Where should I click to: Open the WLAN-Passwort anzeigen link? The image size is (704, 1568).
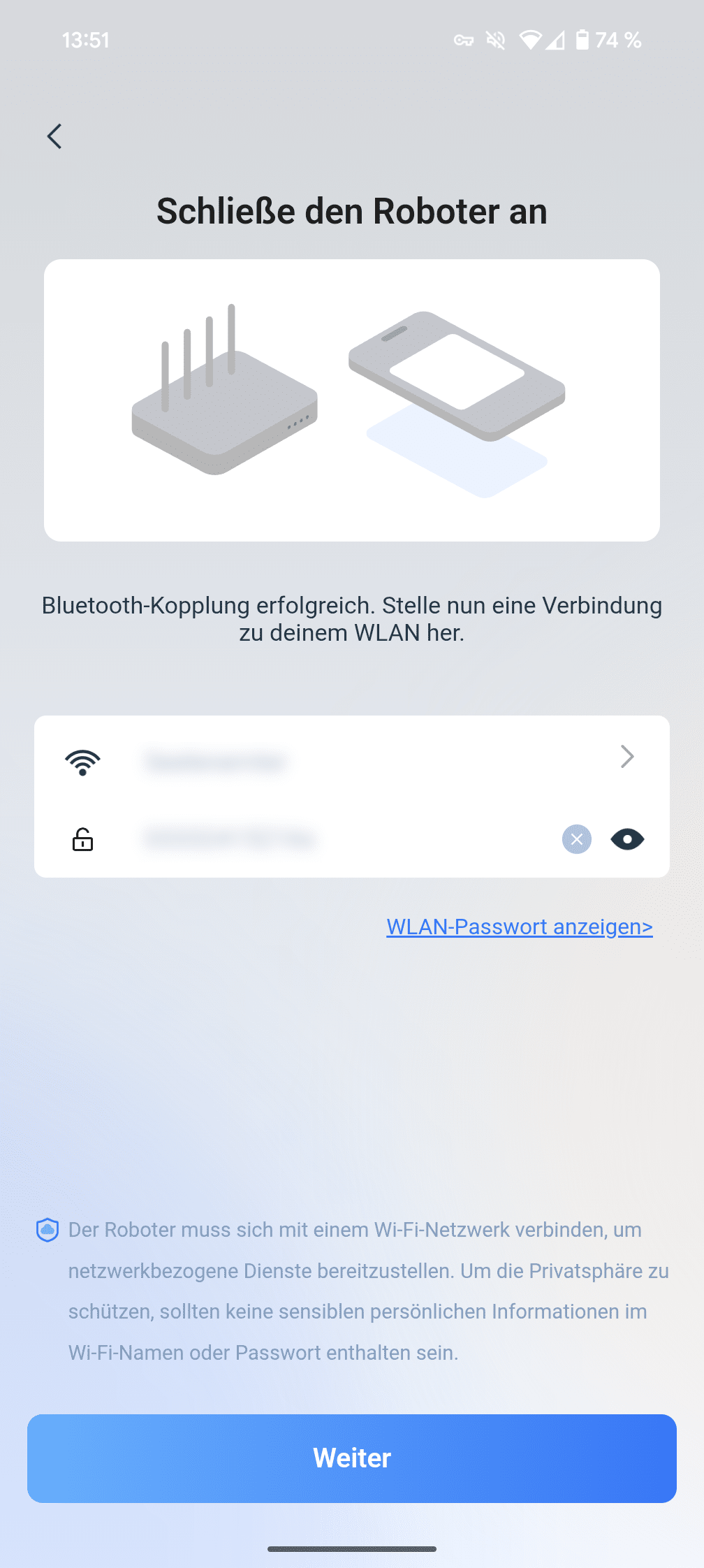click(x=519, y=927)
